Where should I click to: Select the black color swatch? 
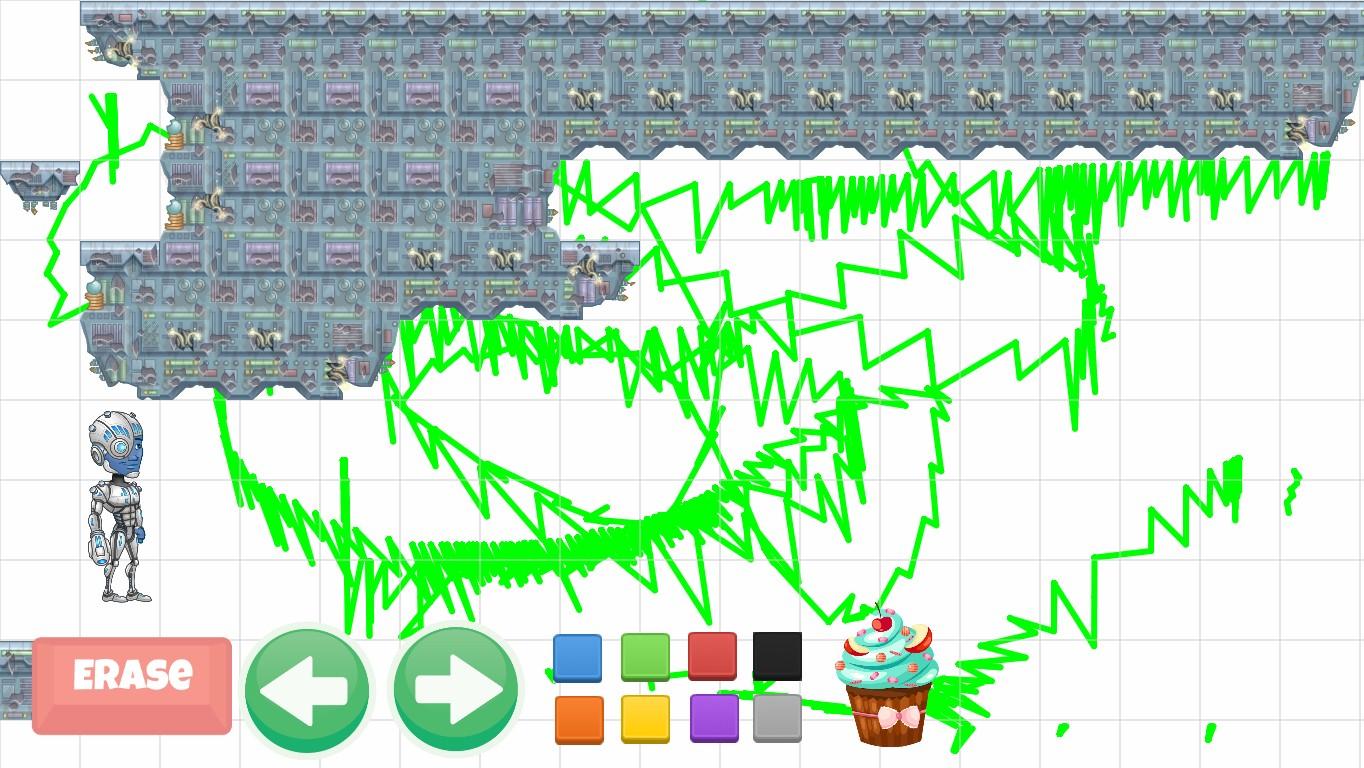coord(777,656)
